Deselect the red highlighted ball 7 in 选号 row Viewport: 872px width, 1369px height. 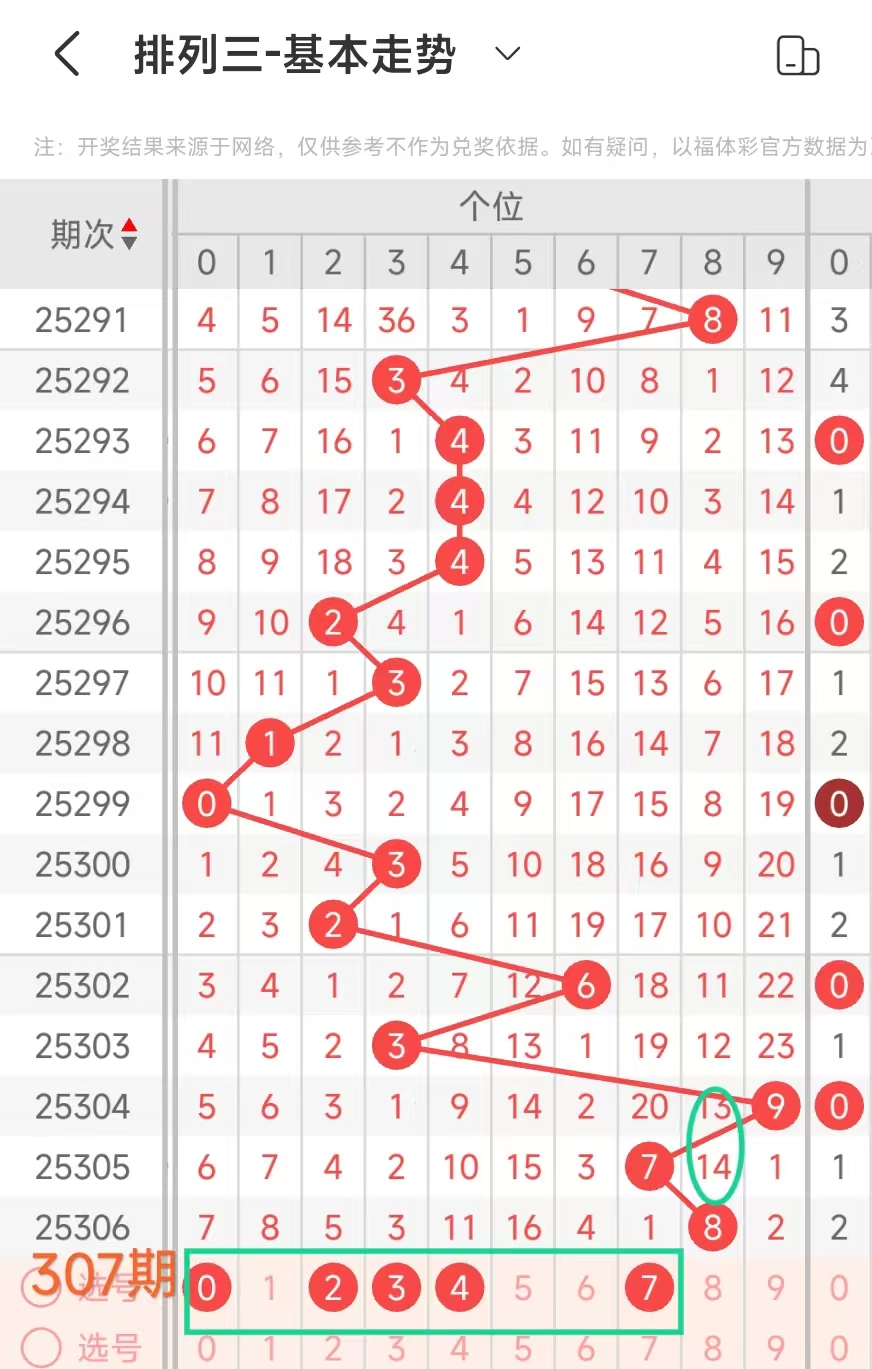[649, 1289]
